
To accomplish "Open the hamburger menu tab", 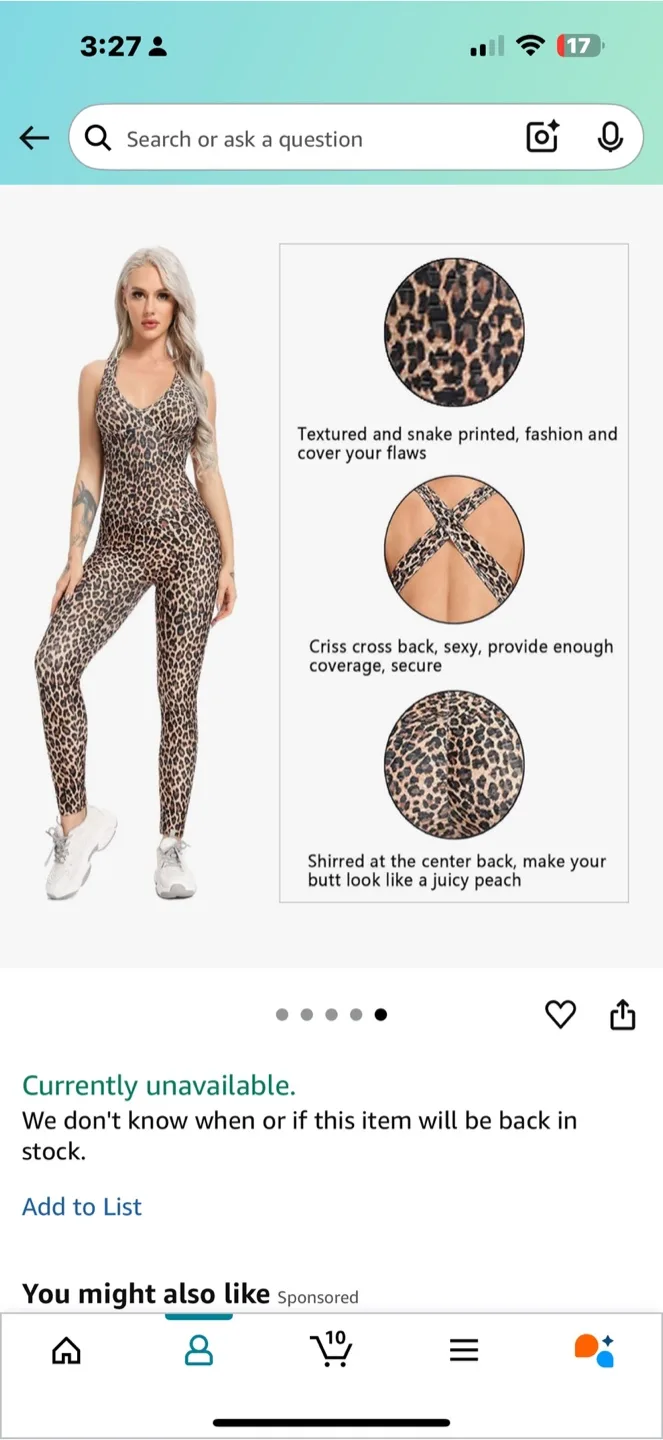I will click(464, 1351).
